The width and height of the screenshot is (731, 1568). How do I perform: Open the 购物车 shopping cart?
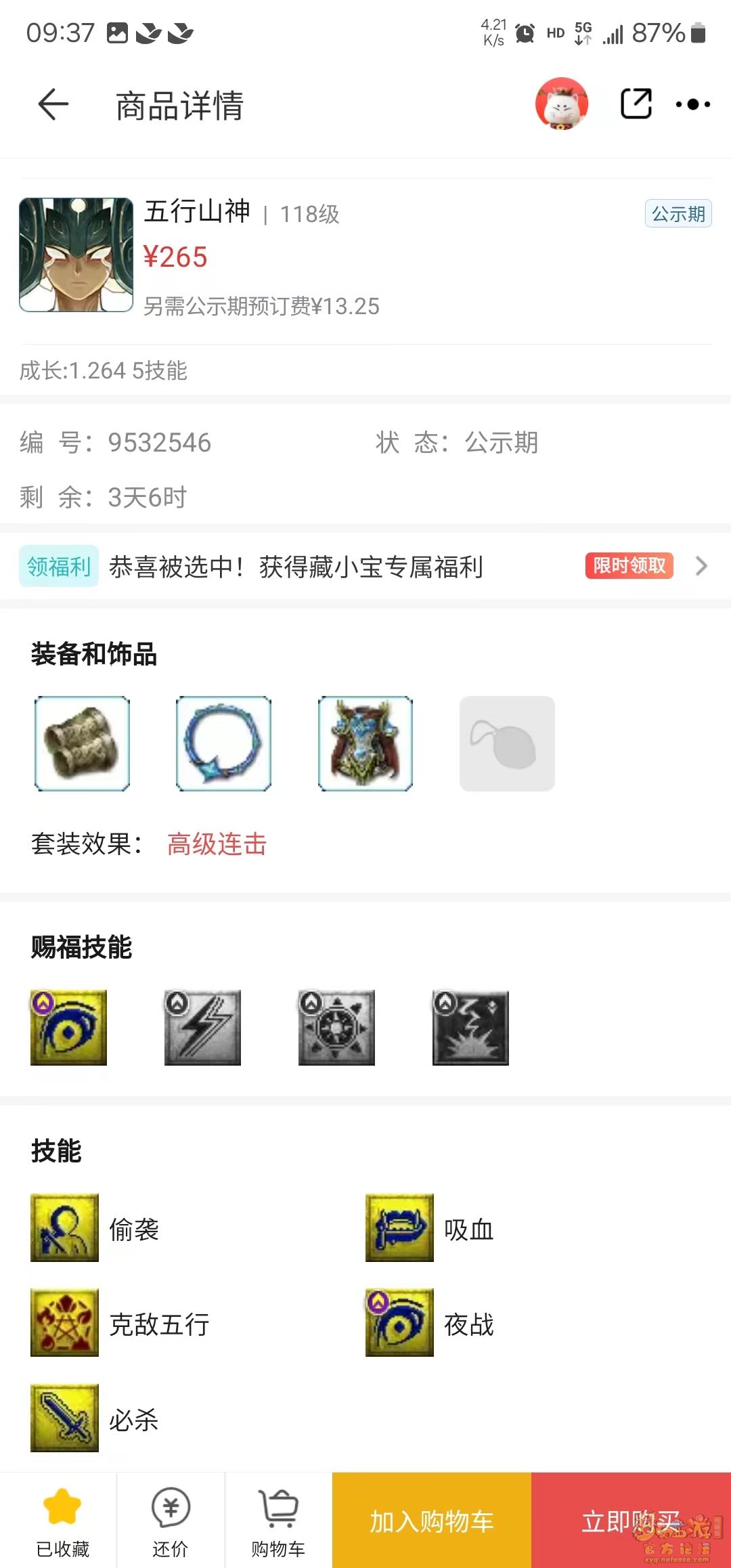tap(278, 1520)
